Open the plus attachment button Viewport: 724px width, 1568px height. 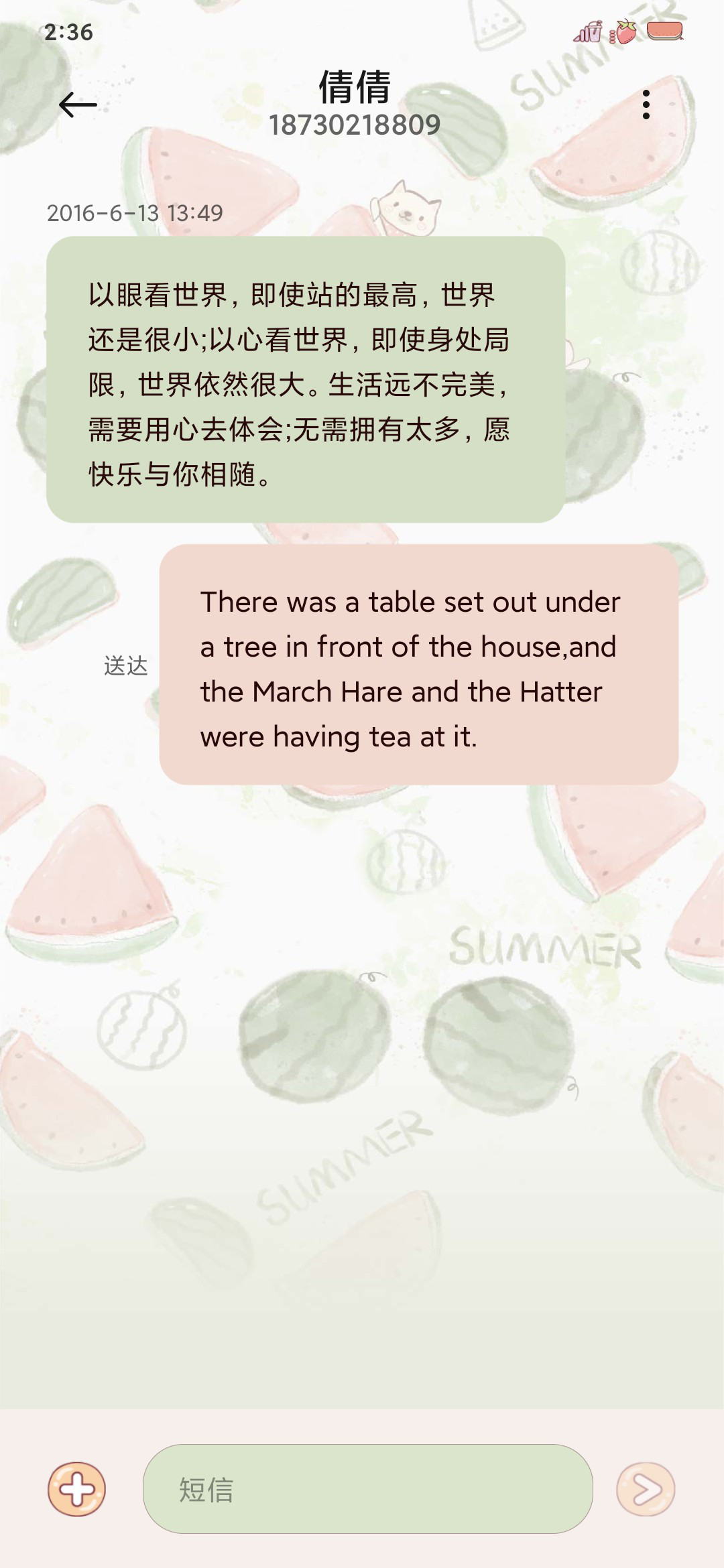click(76, 1489)
